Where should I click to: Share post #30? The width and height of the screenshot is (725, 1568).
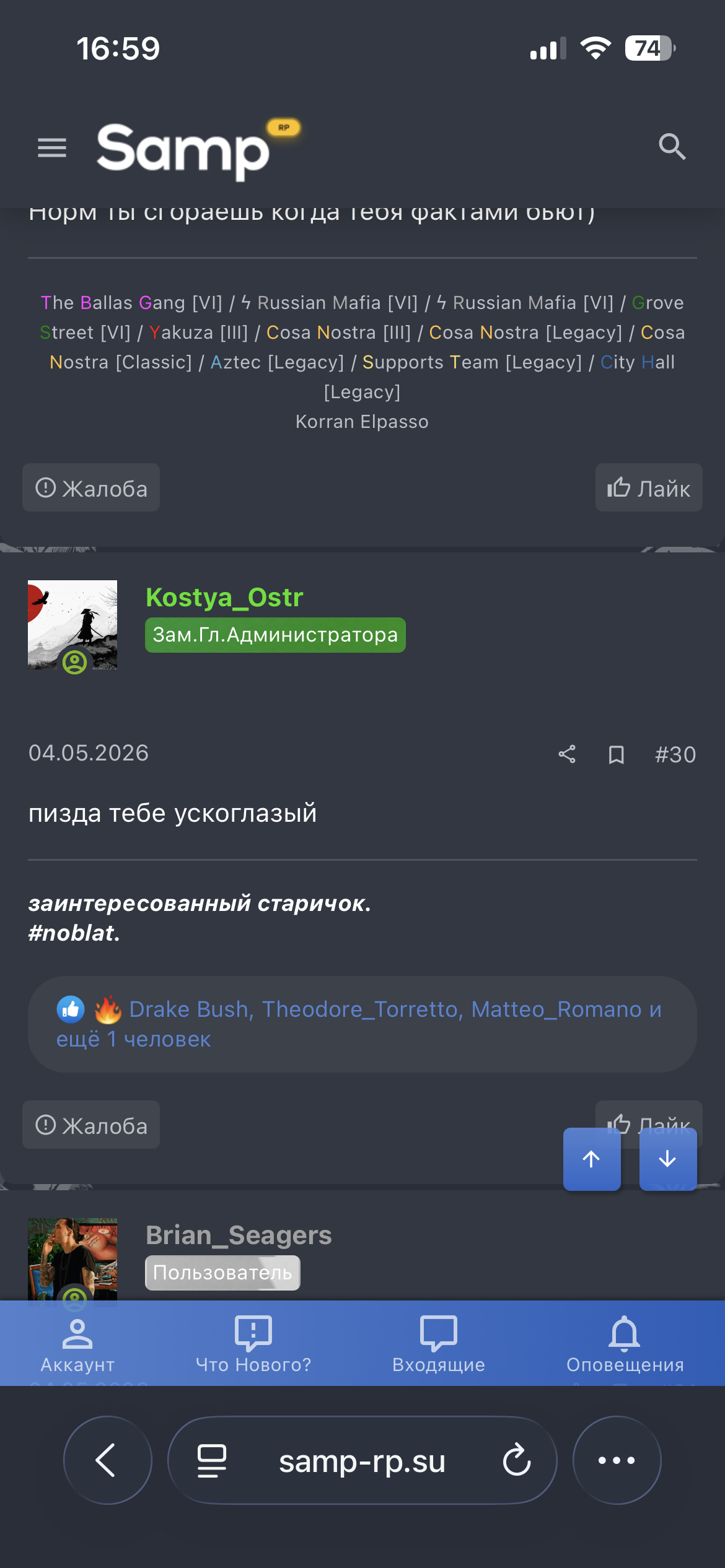(x=567, y=754)
